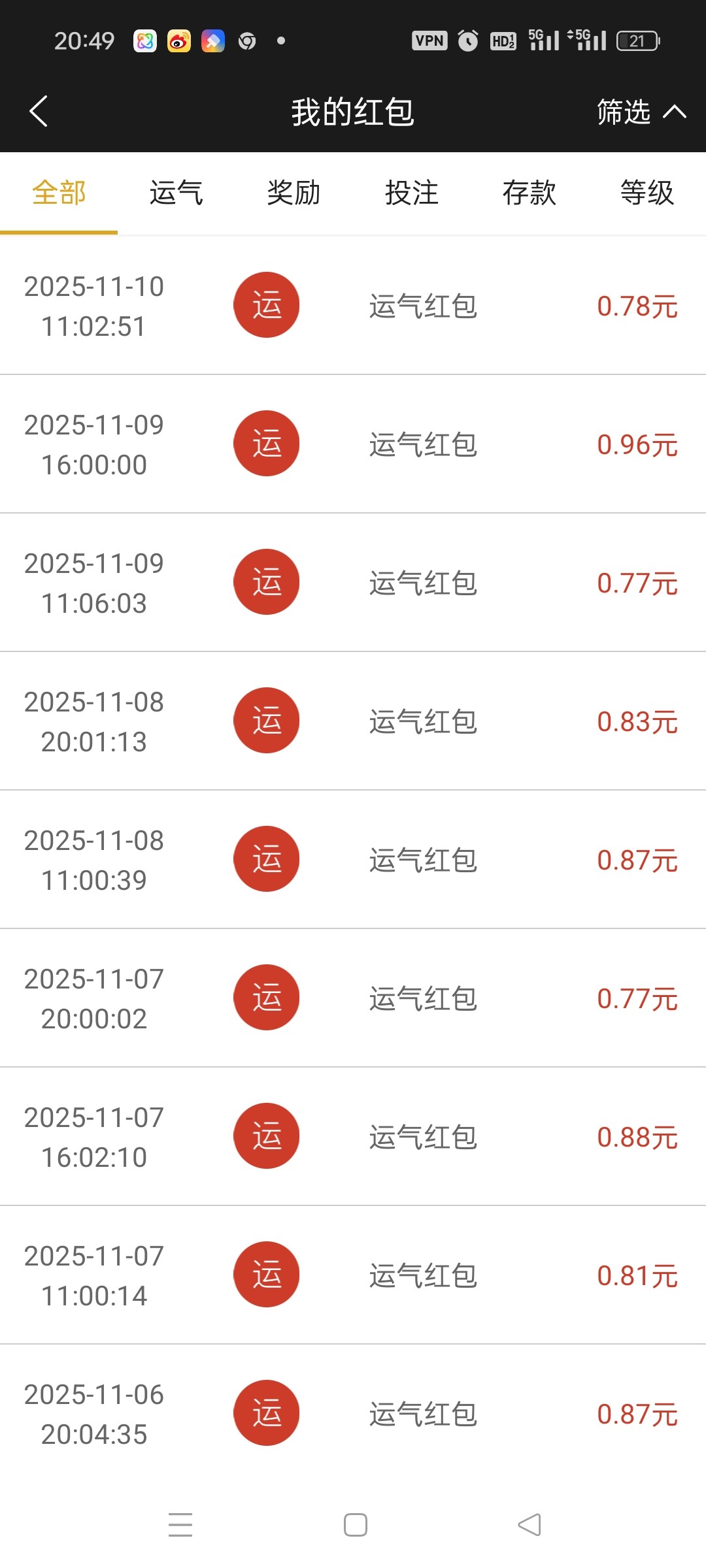Collapse the filter using the upward chevron
706x1568 pixels.
(673, 111)
